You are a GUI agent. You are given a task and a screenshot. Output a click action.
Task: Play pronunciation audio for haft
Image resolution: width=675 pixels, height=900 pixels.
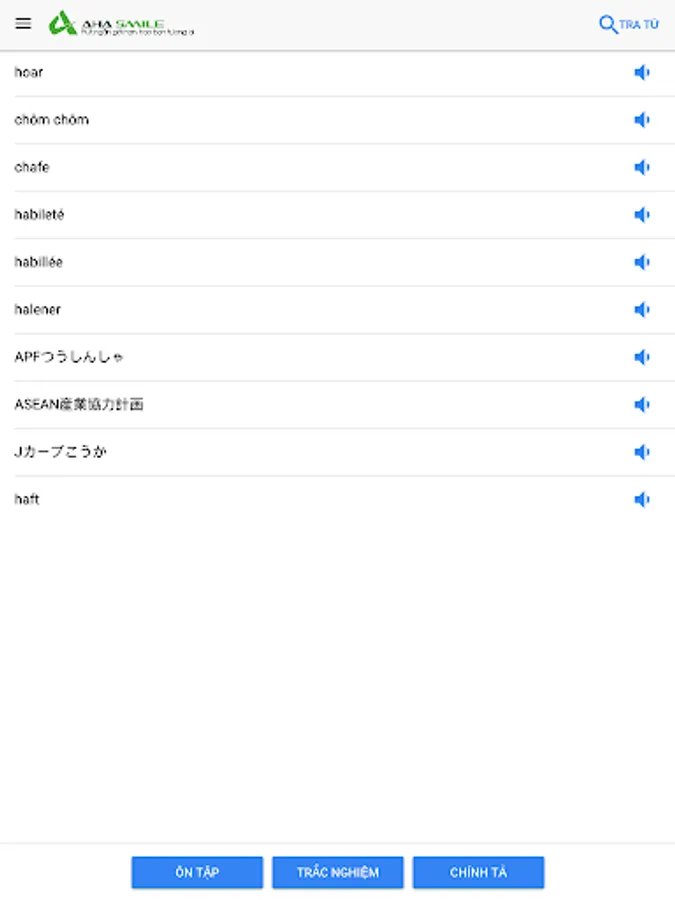point(642,500)
